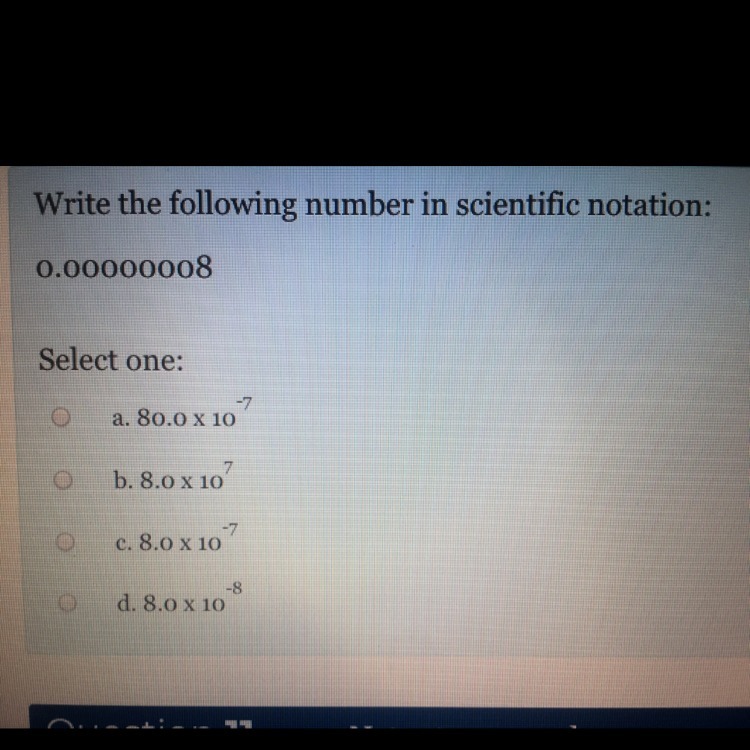This screenshot has width=750, height=750.
Task: Pick answer c, 8.0 x 10^-7
Action: [x=63, y=544]
